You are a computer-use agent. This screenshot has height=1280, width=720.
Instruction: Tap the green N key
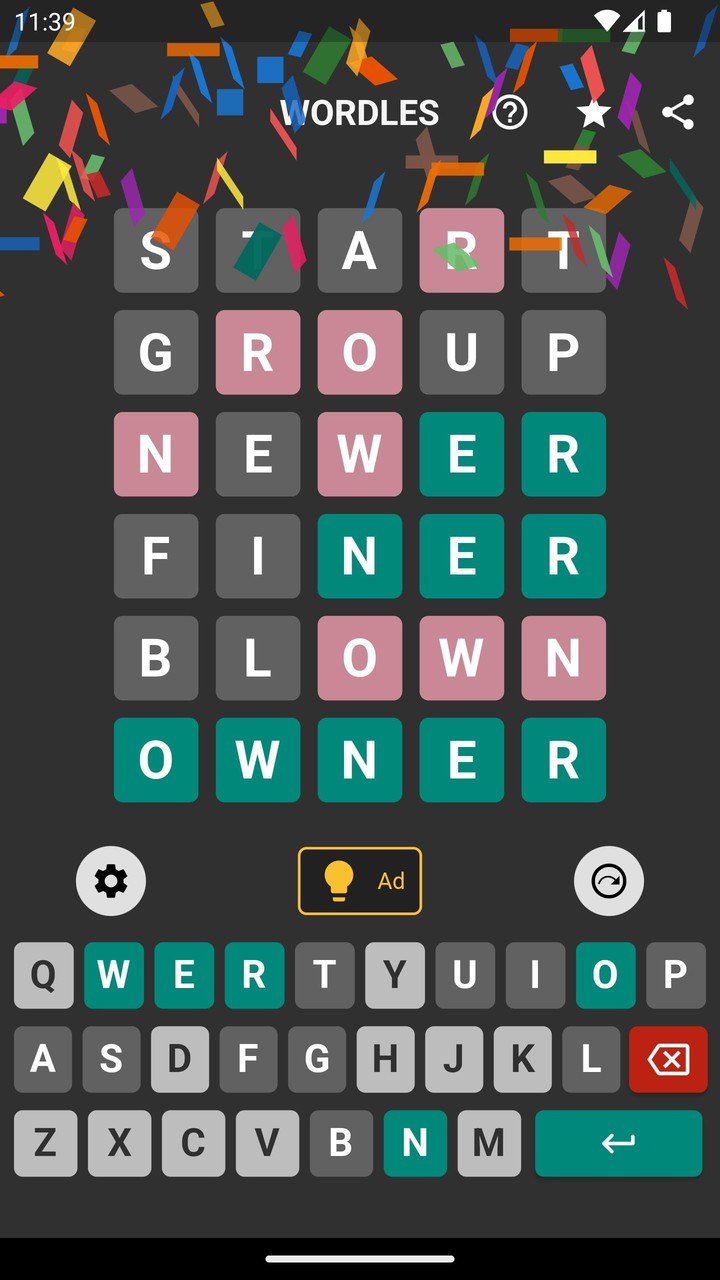pyautogui.click(x=415, y=1143)
